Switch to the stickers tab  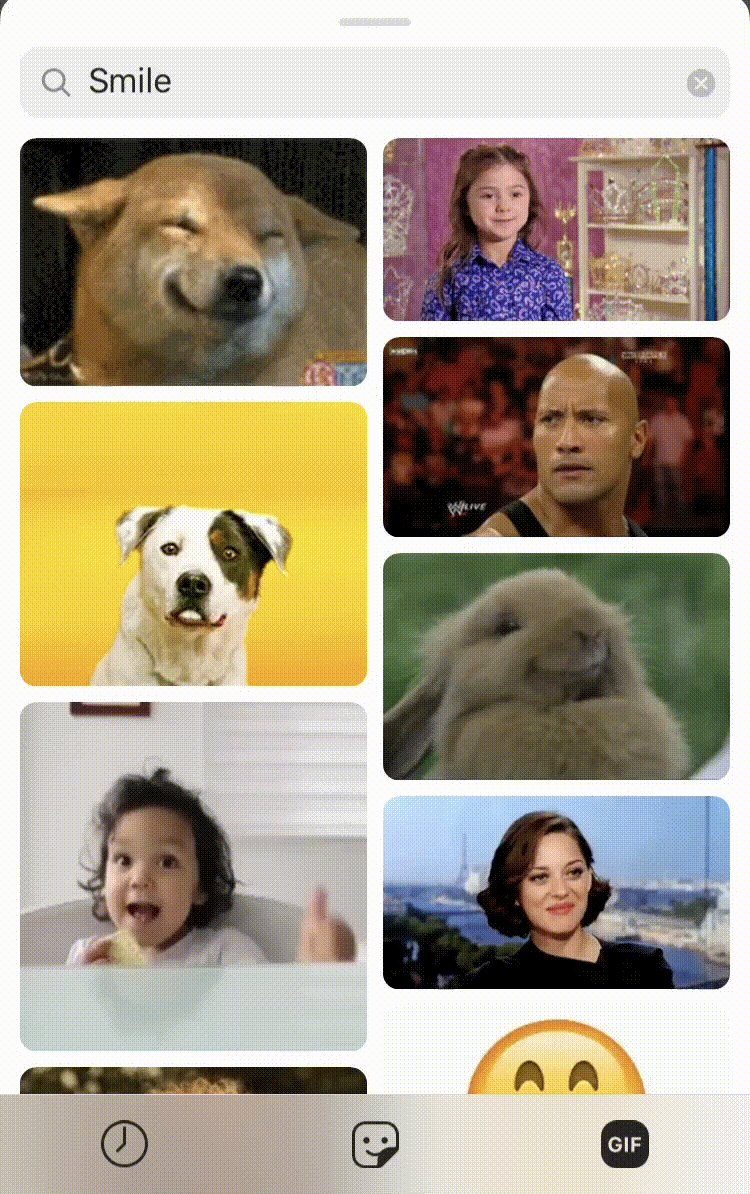[x=375, y=1144]
